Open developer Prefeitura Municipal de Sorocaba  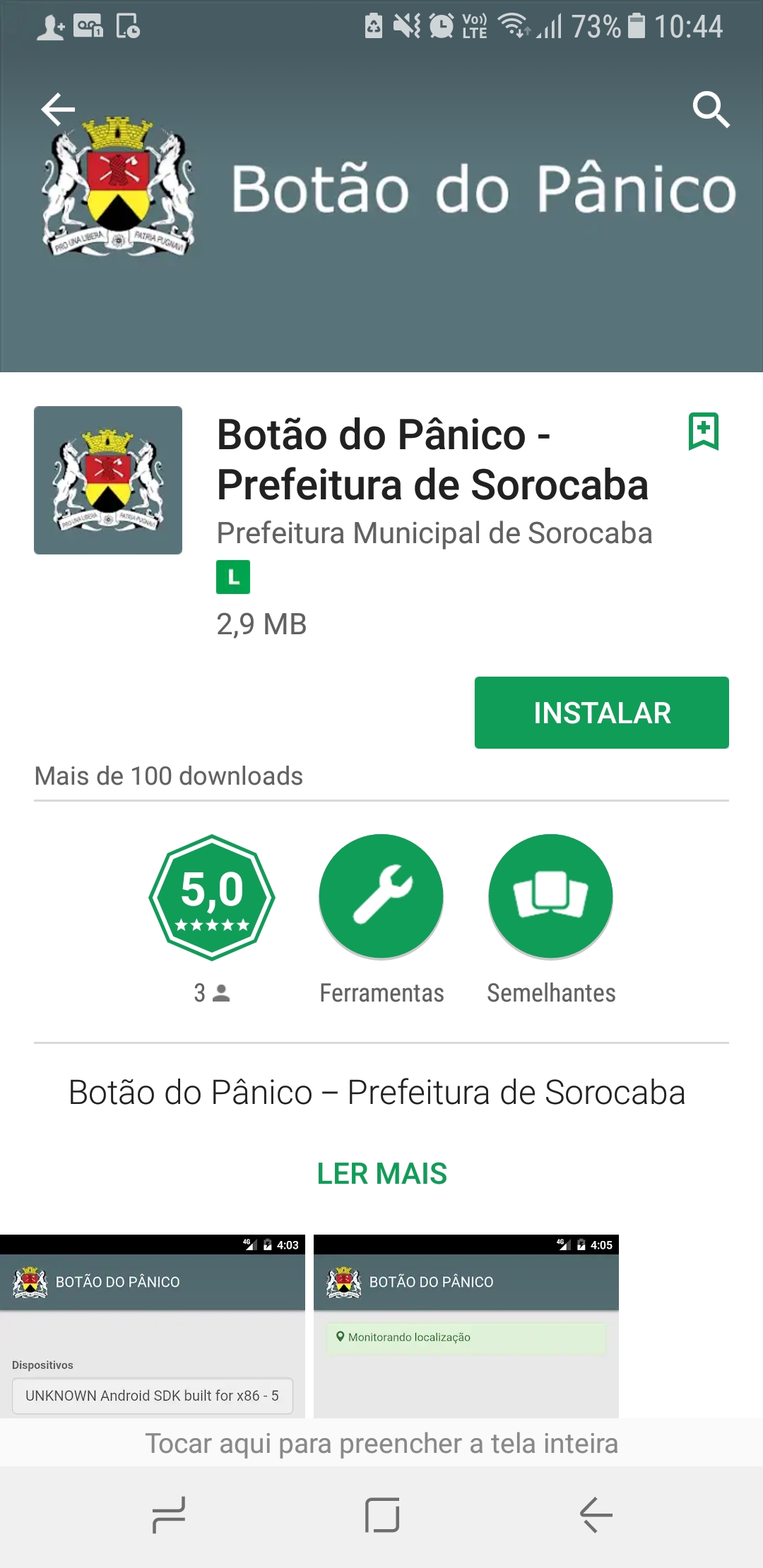coord(434,533)
